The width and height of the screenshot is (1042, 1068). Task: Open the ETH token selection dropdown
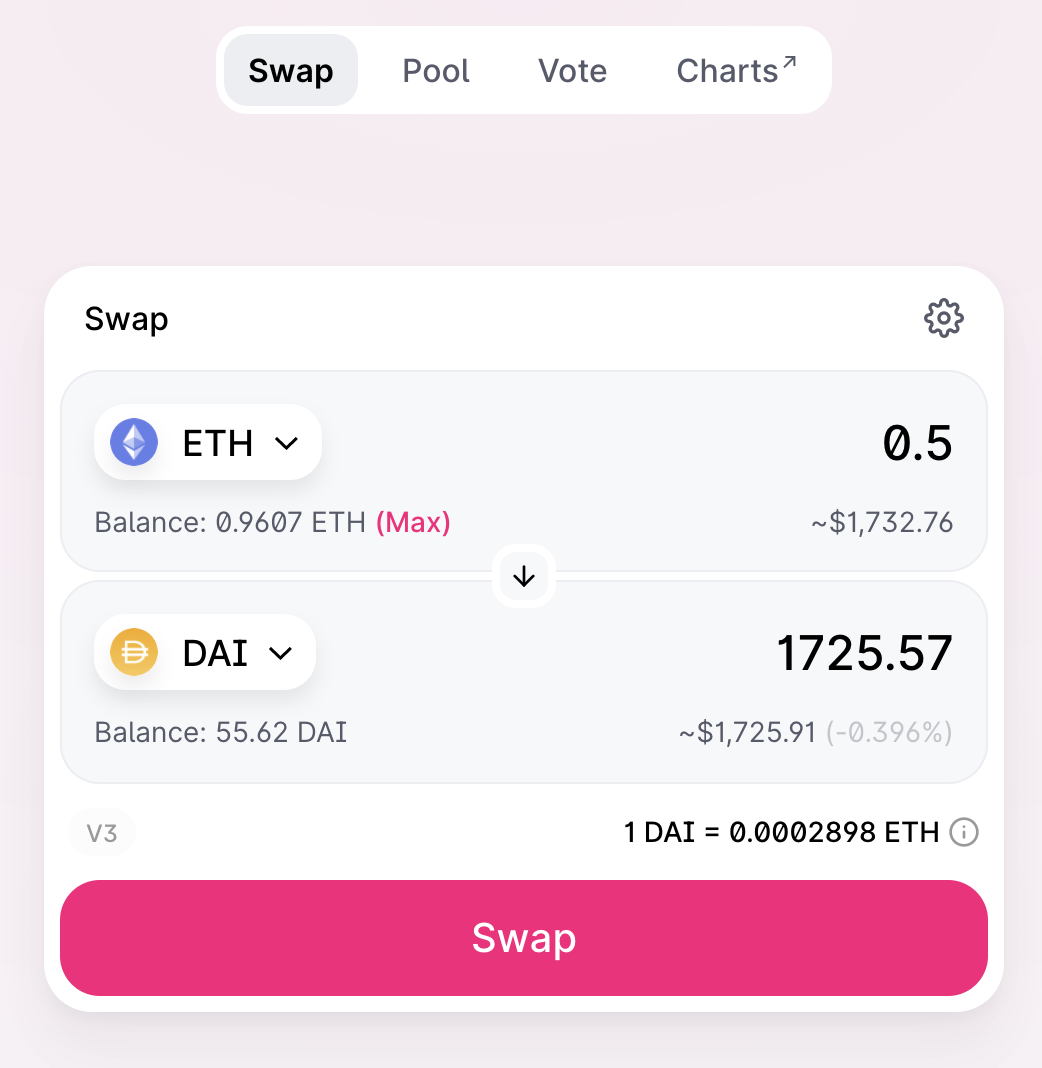click(207, 441)
